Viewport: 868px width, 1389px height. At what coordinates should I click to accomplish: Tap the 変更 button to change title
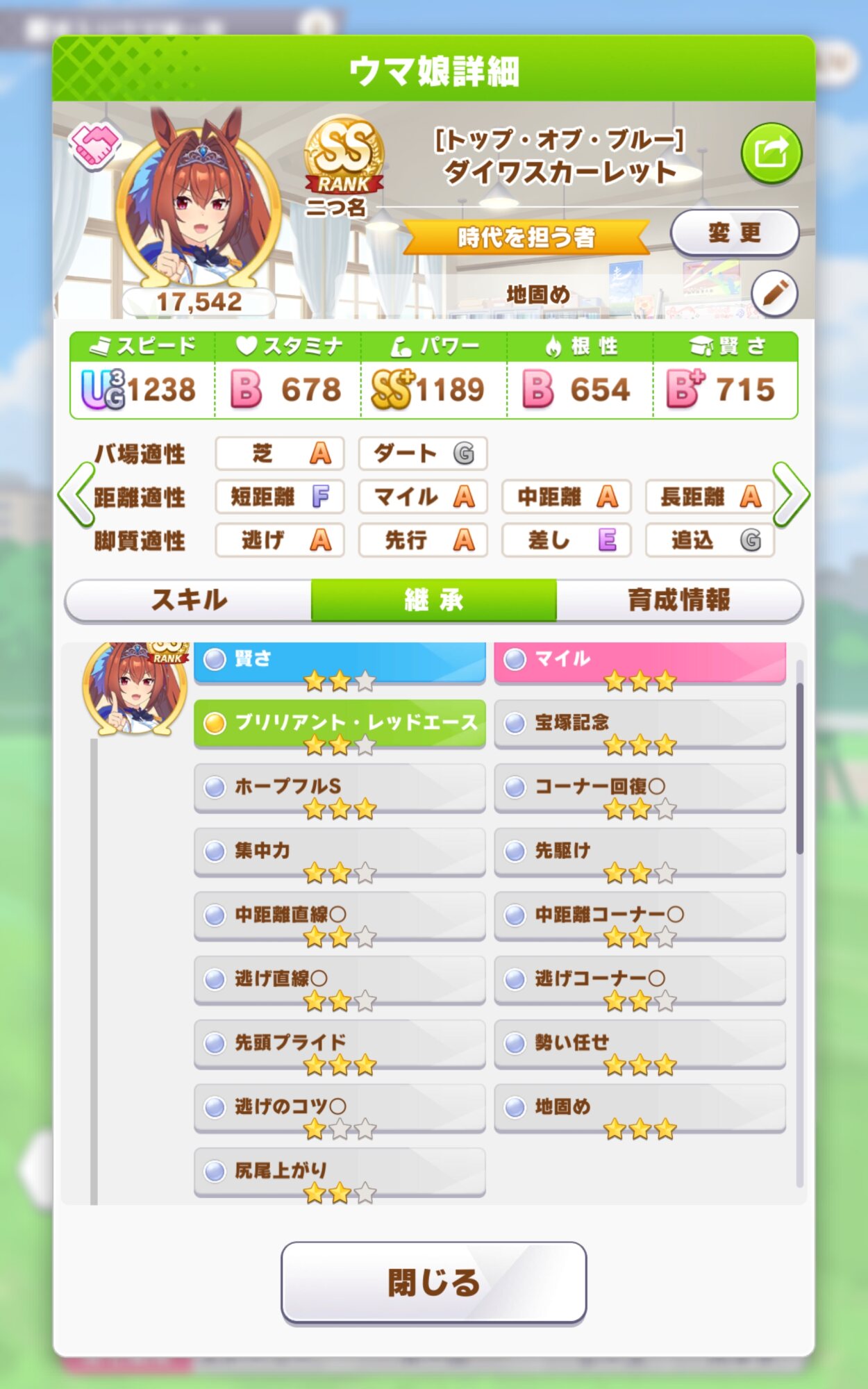735,233
